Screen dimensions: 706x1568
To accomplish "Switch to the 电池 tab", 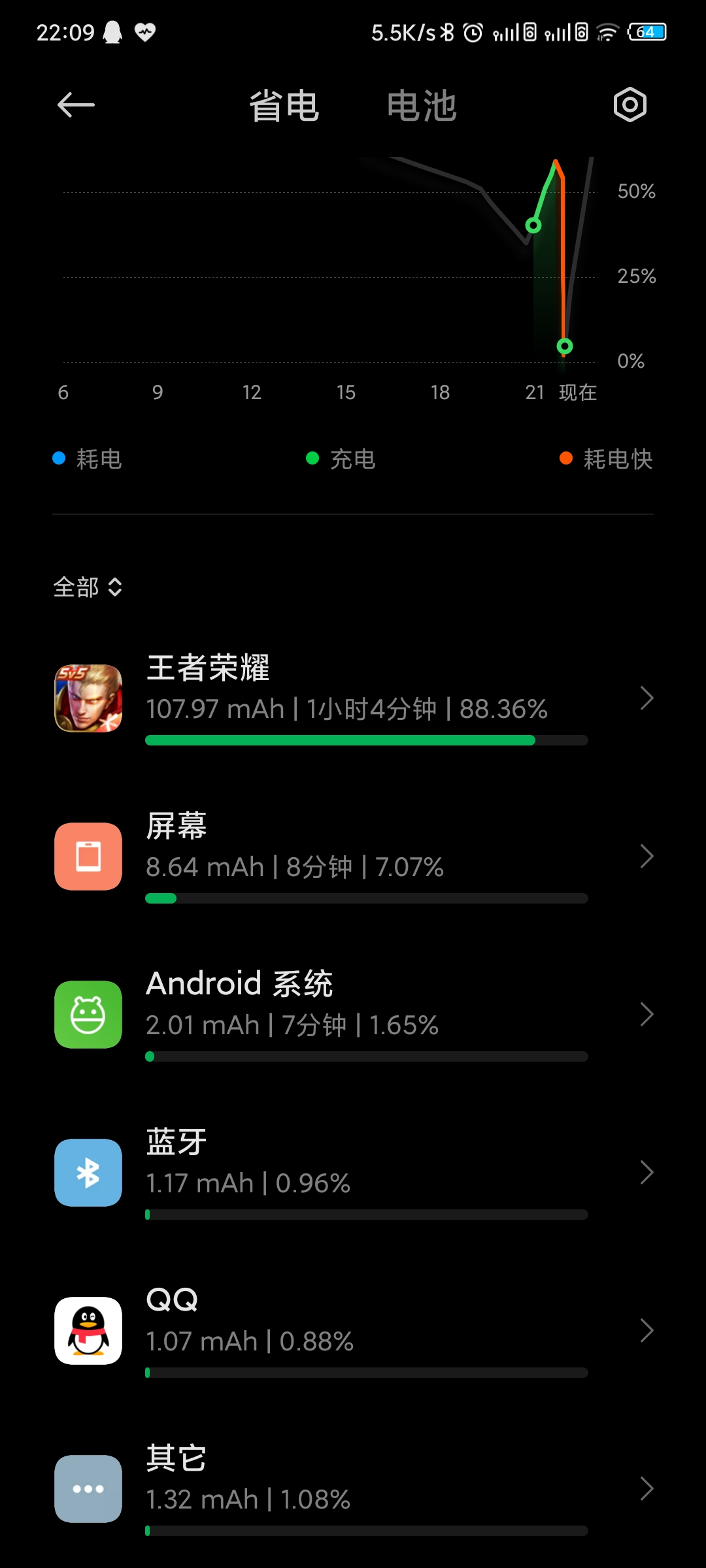I will coord(421,106).
